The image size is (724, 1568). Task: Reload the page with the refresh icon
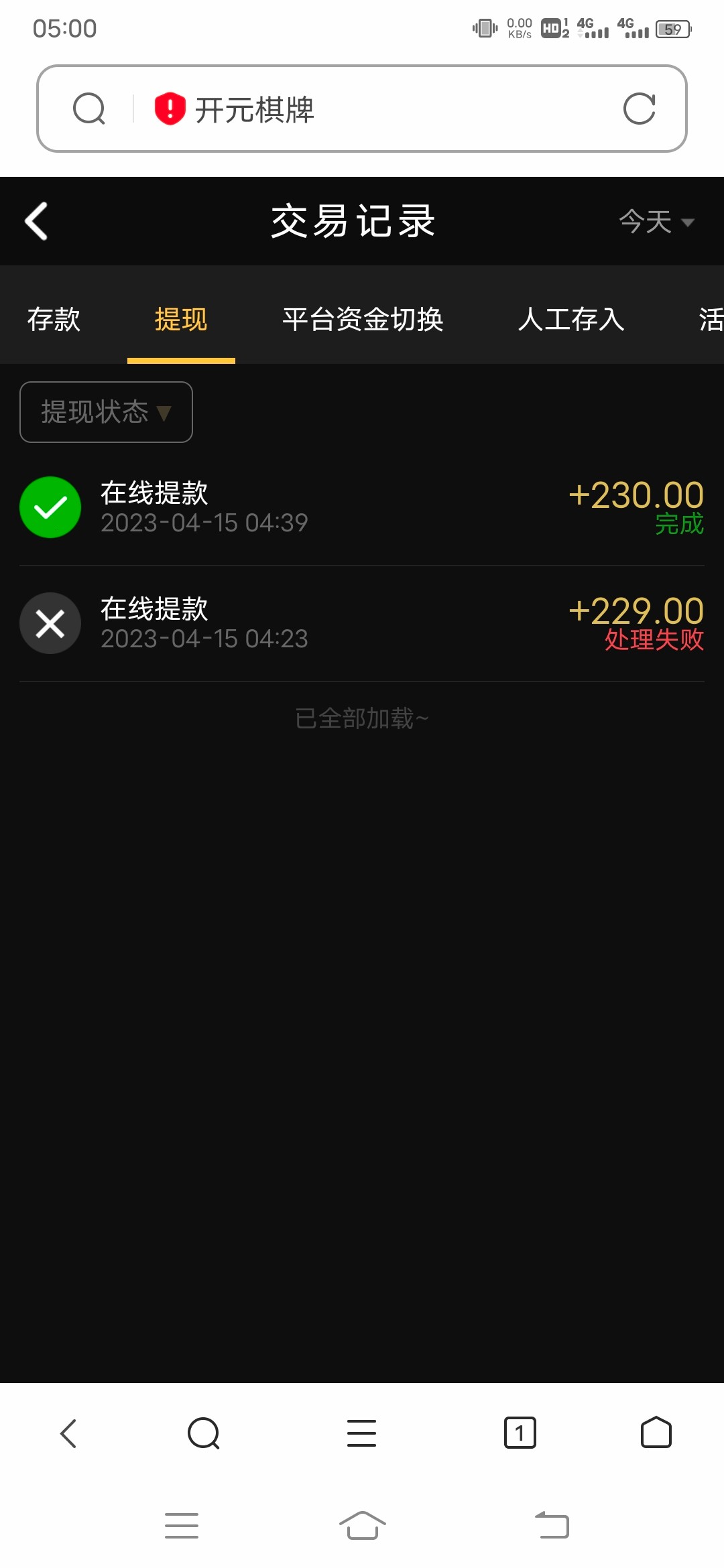(639, 109)
